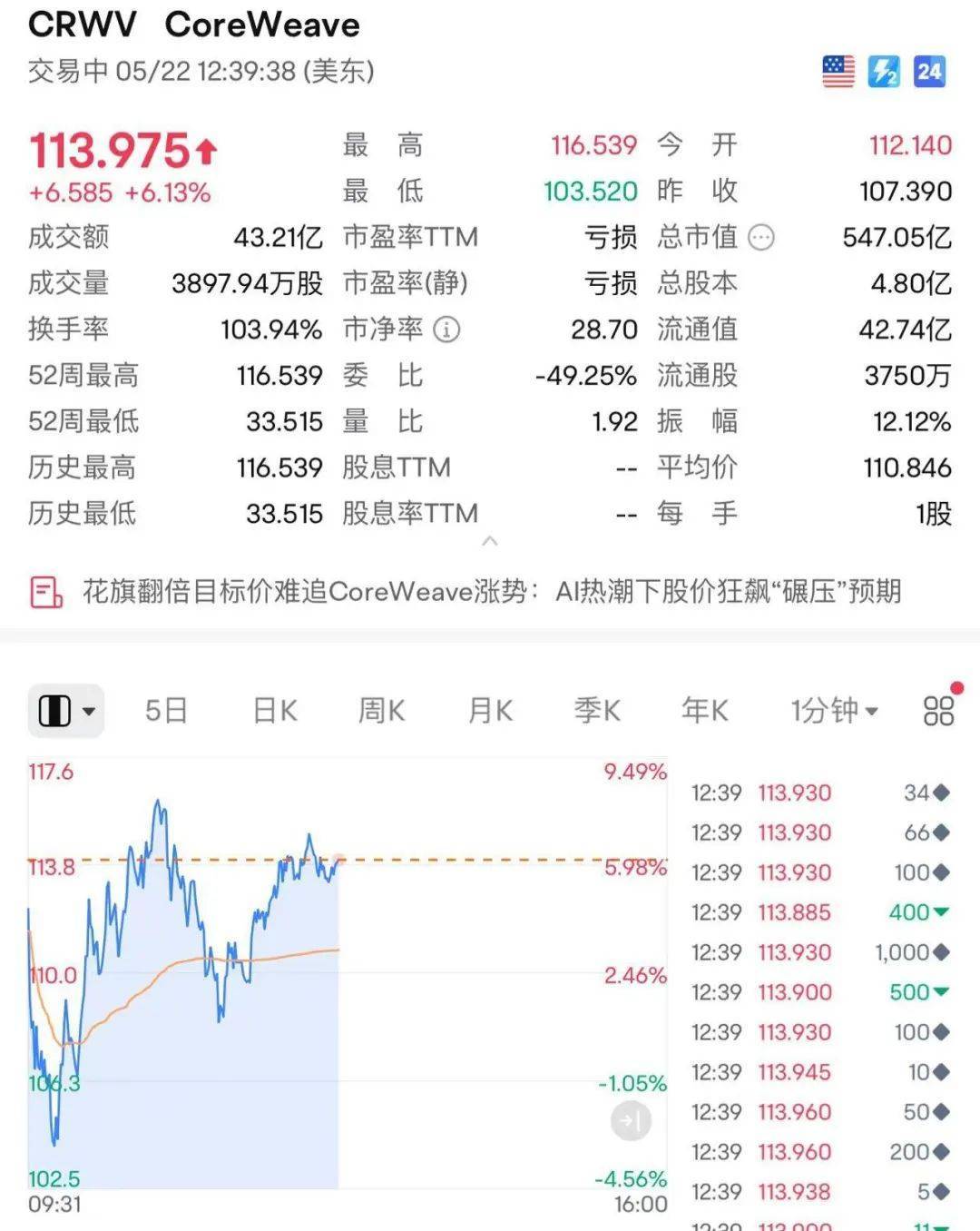Image resolution: width=980 pixels, height=1231 pixels.
Task: Open the Level-2 lightning quote icon
Action: point(883,71)
